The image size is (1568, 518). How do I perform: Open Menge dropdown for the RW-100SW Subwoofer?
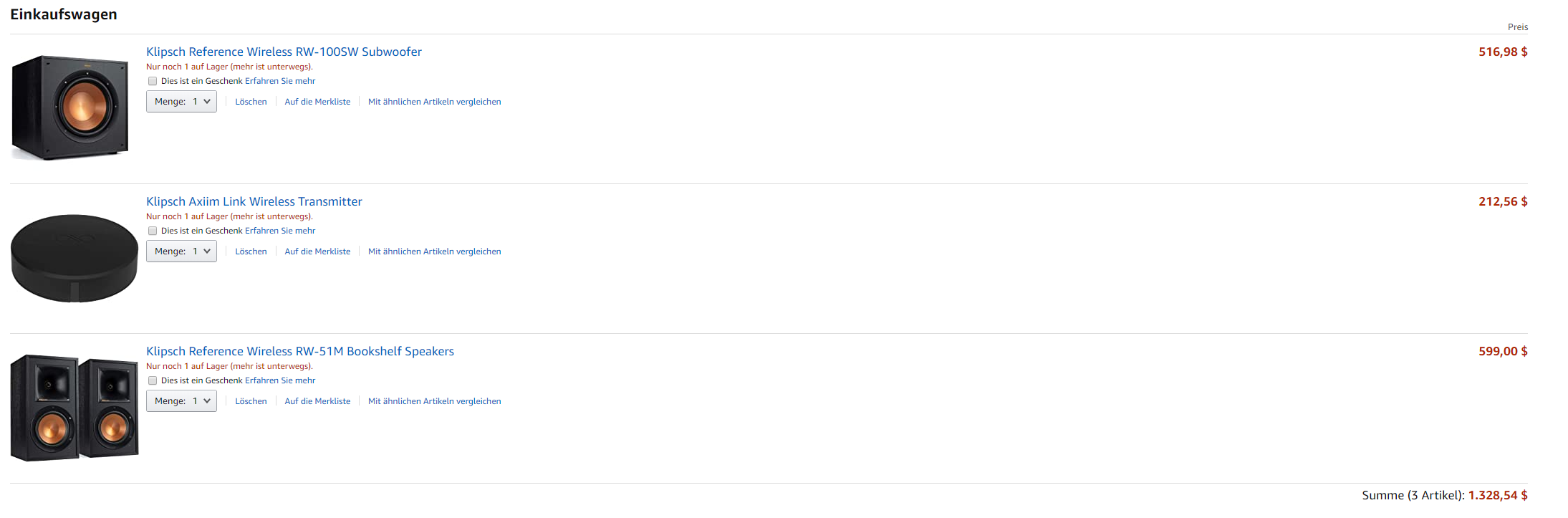point(181,102)
